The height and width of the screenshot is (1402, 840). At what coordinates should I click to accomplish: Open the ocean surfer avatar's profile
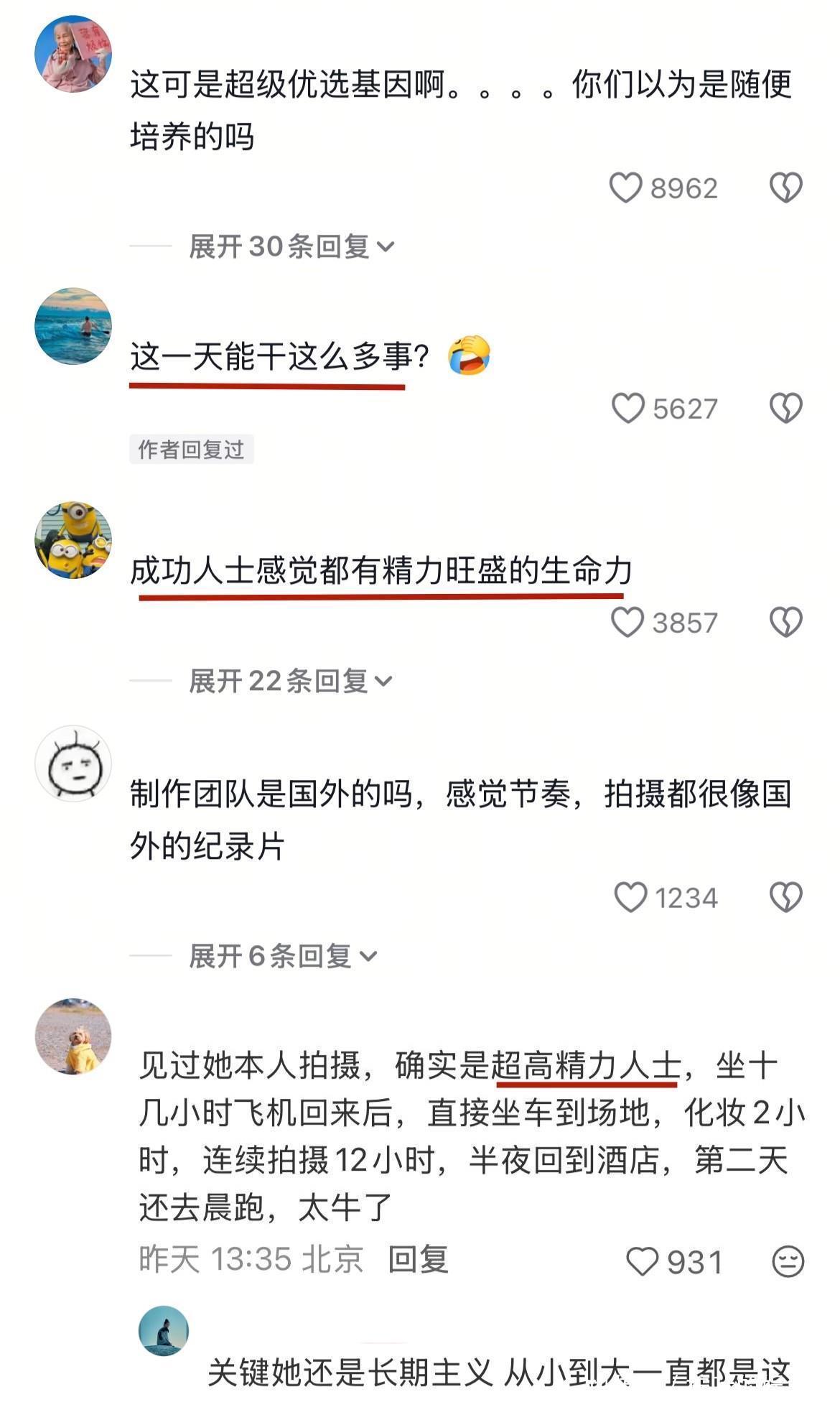point(73,326)
